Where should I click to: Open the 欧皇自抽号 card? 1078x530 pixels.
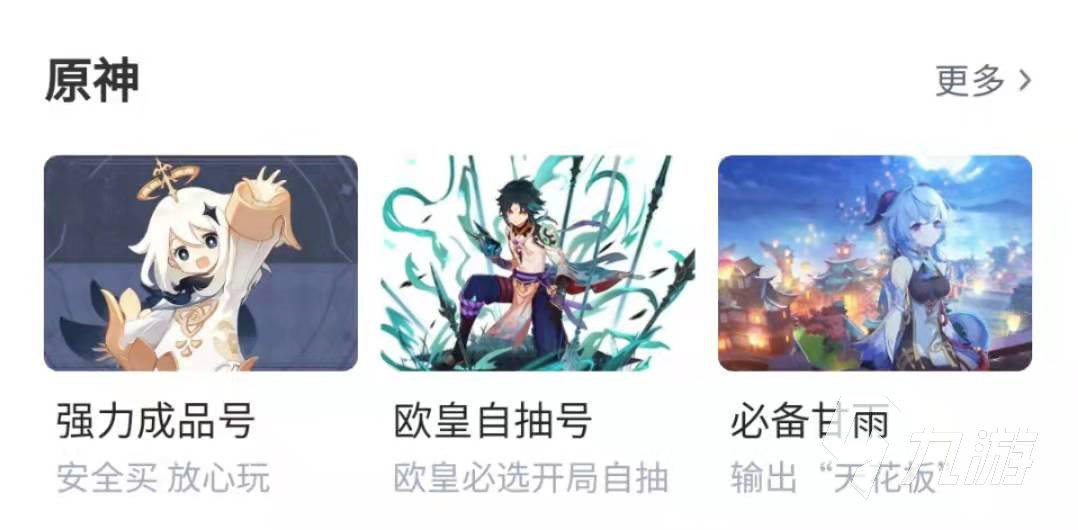(x=537, y=264)
